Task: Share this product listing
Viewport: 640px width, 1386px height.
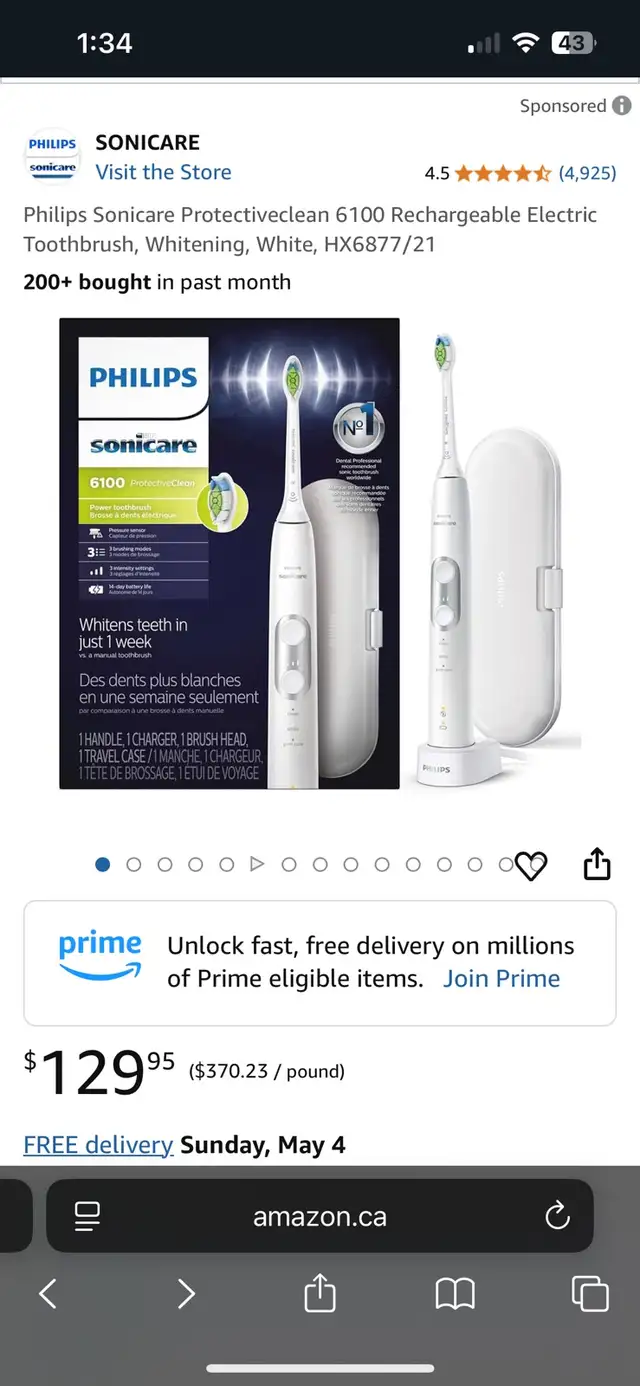Action: pos(597,864)
